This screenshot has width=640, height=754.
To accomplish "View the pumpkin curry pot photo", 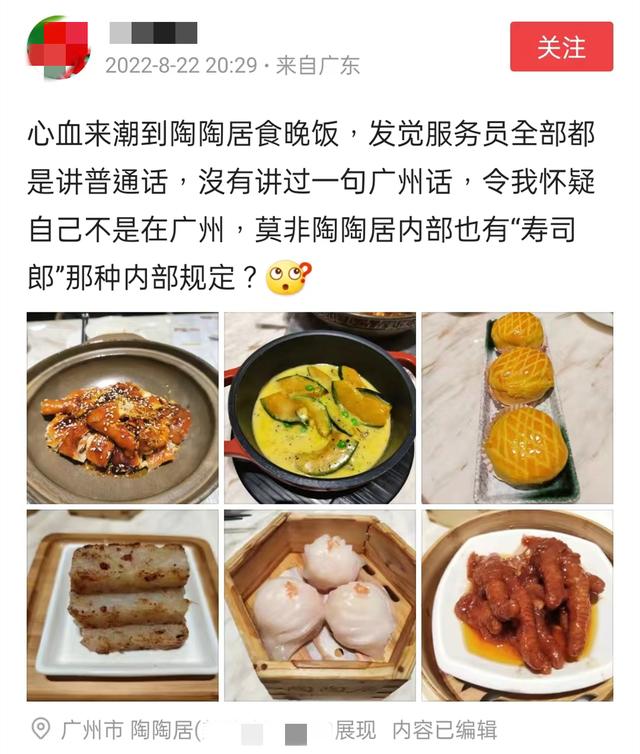I will point(319,408).
